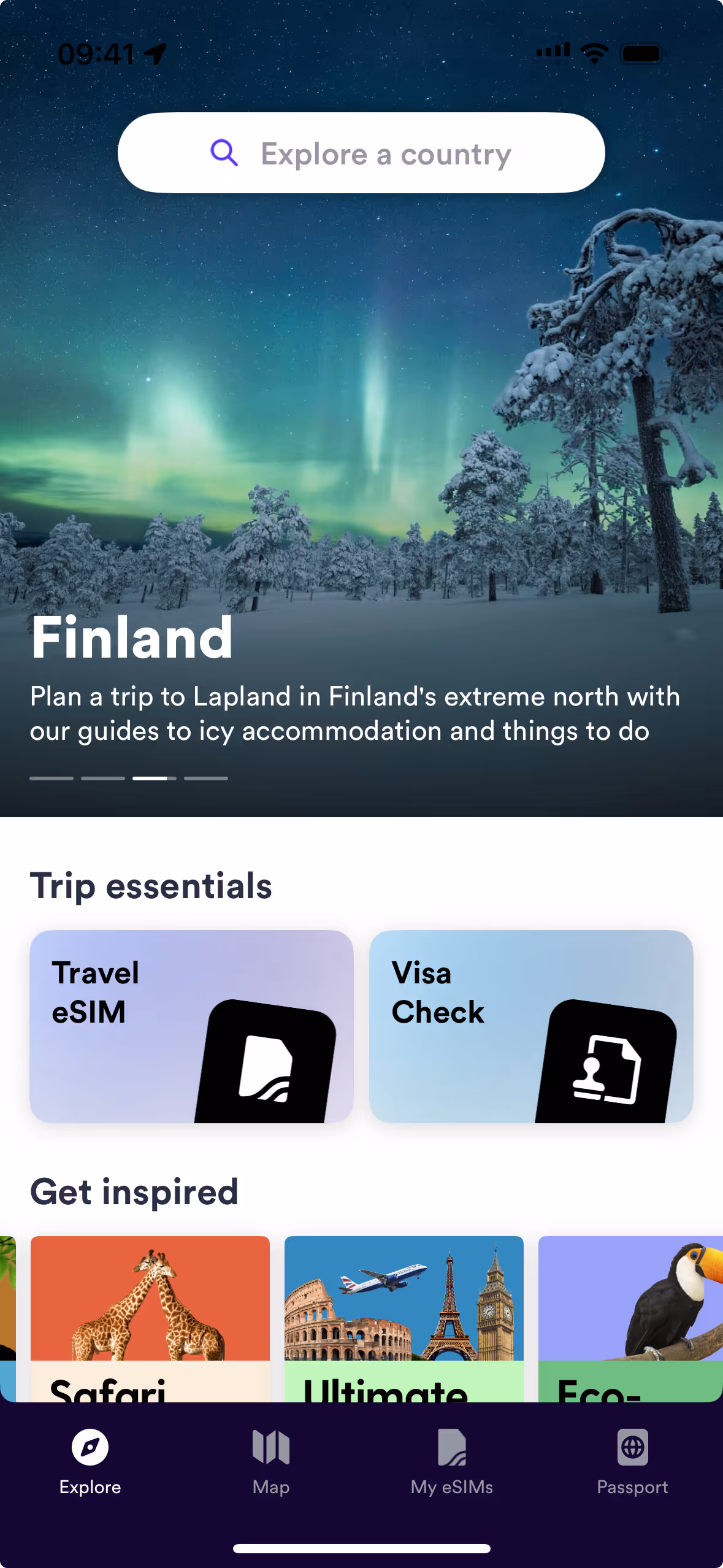Select the Passport globe icon

point(633,1446)
